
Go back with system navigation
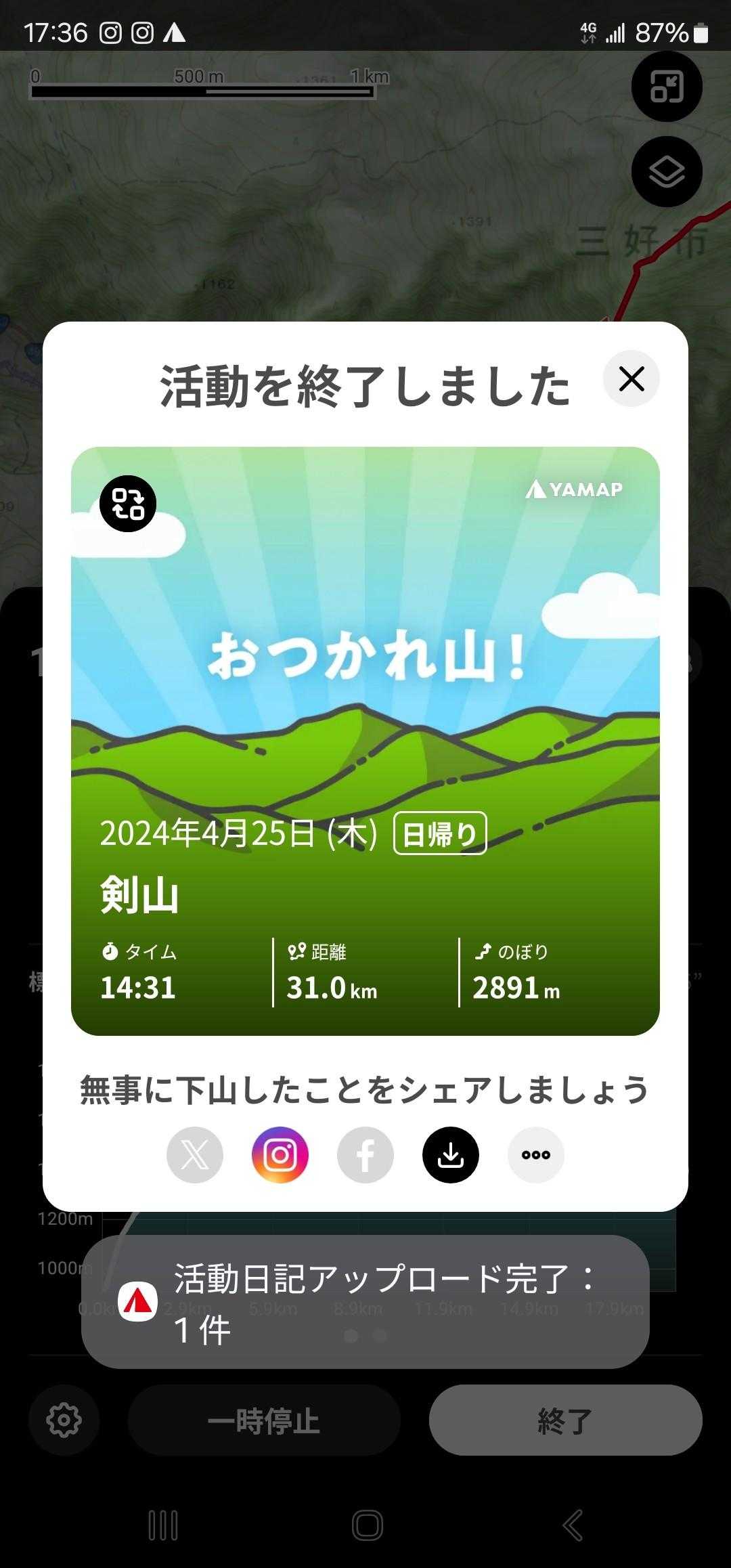tap(573, 1526)
